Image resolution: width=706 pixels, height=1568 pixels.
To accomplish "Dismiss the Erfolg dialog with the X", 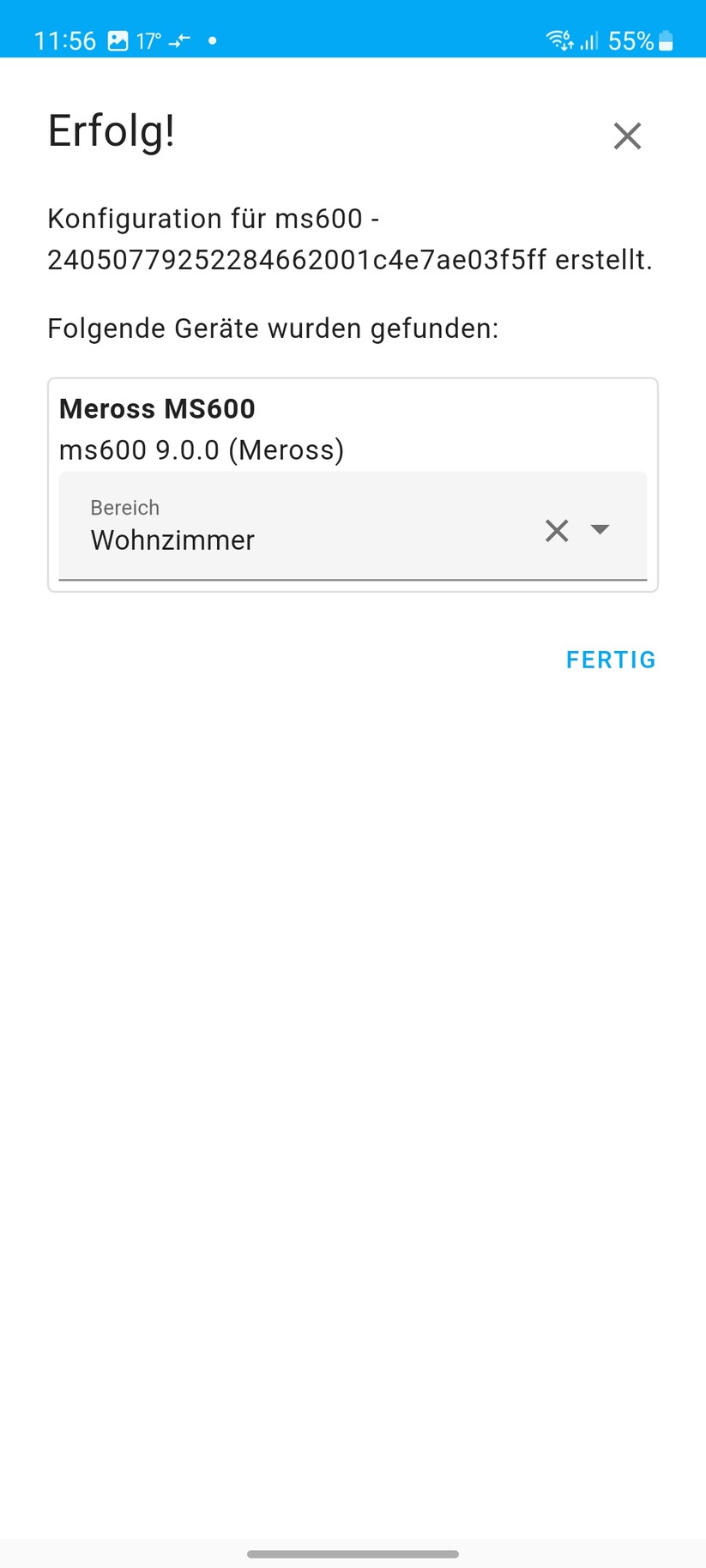I will (627, 136).
